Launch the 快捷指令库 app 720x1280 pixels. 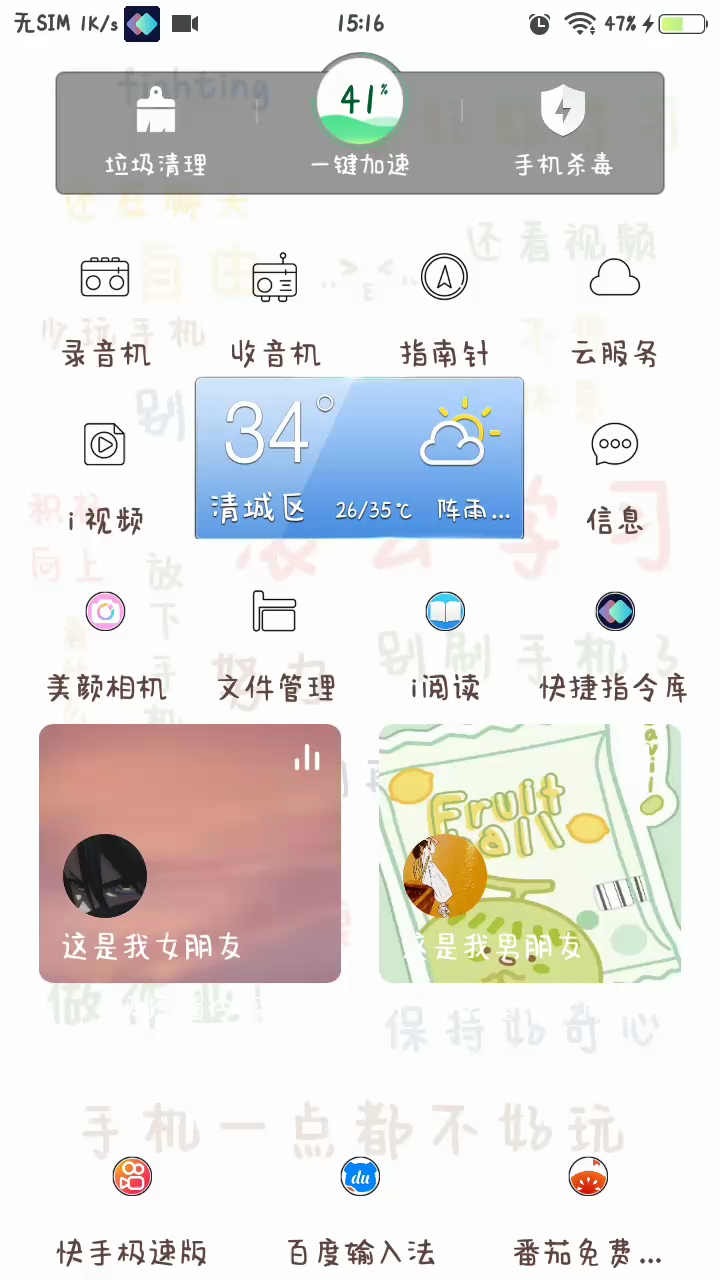point(614,611)
